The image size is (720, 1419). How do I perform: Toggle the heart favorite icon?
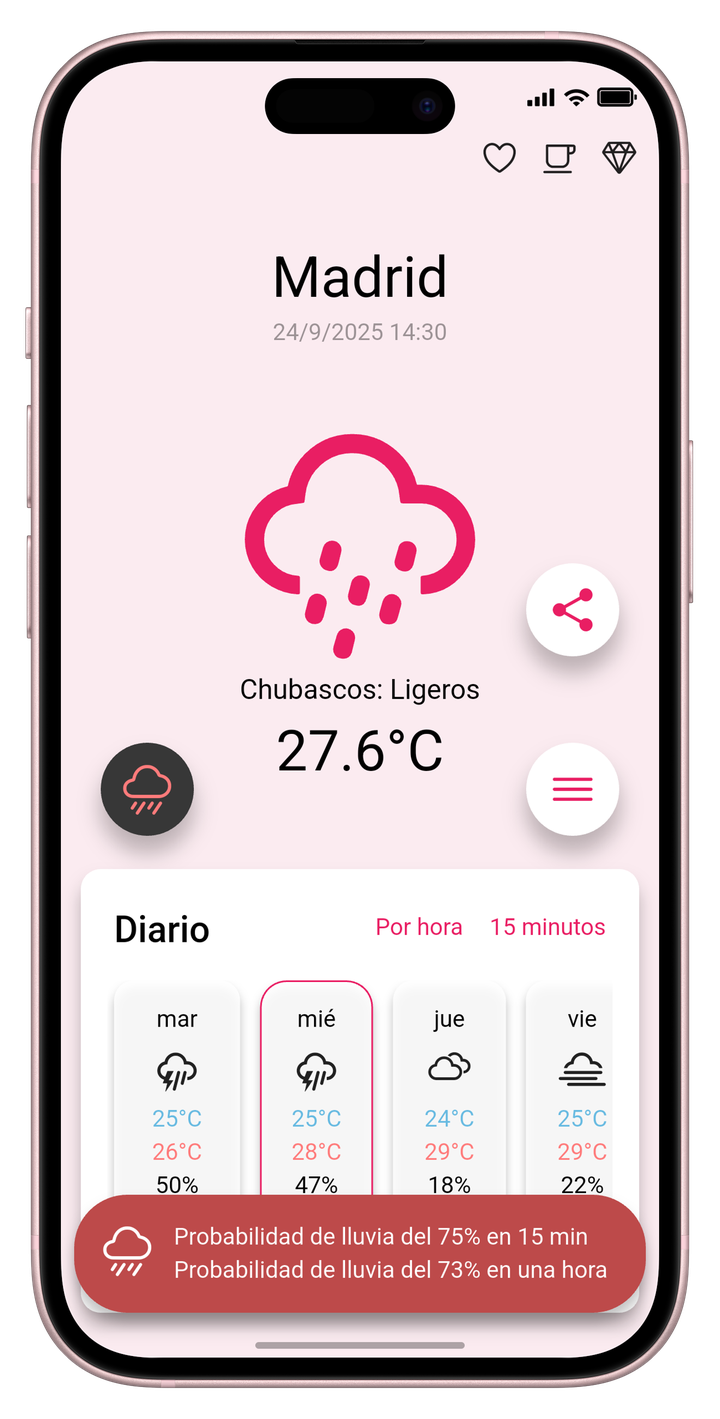pos(499,158)
